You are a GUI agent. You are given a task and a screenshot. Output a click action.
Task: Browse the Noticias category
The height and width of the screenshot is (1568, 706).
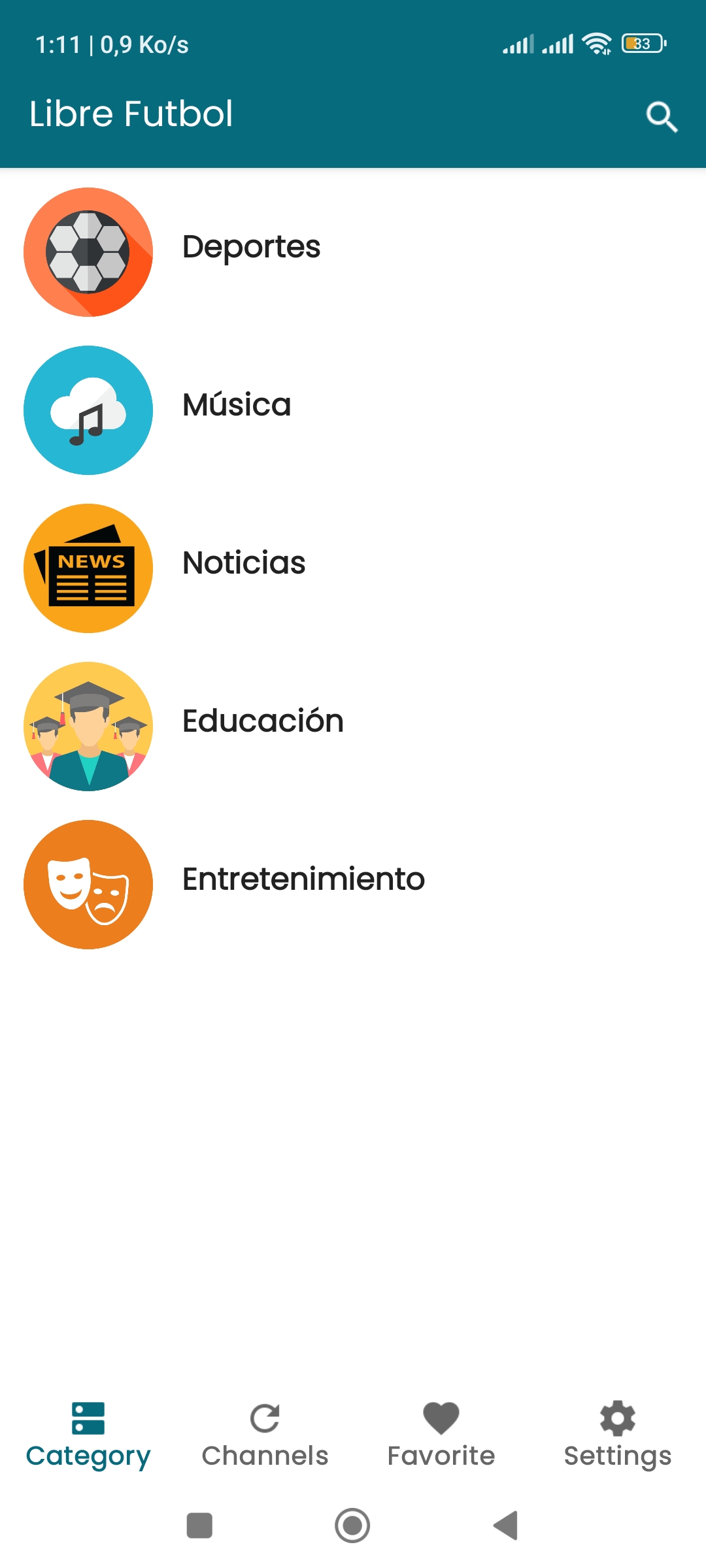tap(244, 564)
